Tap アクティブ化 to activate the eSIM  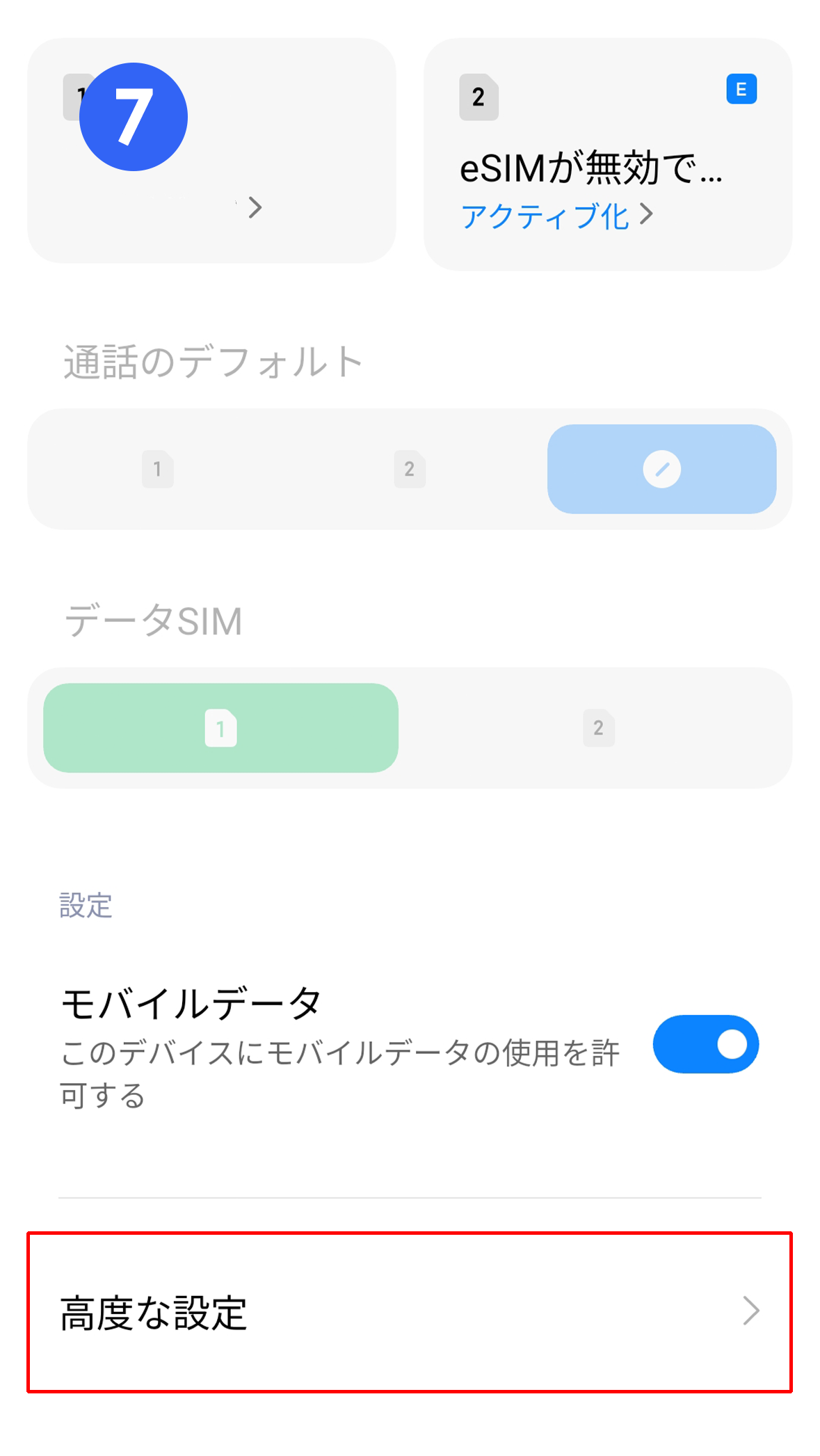(x=545, y=216)
